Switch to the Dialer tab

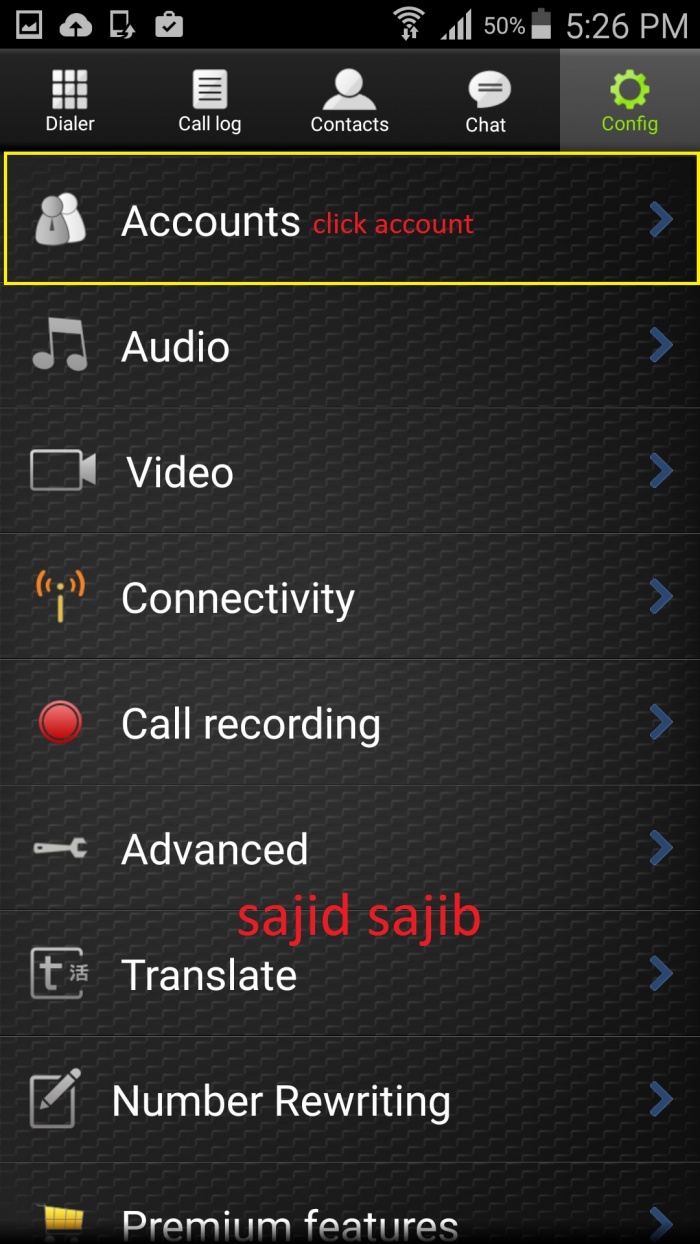tap(70, 101)
